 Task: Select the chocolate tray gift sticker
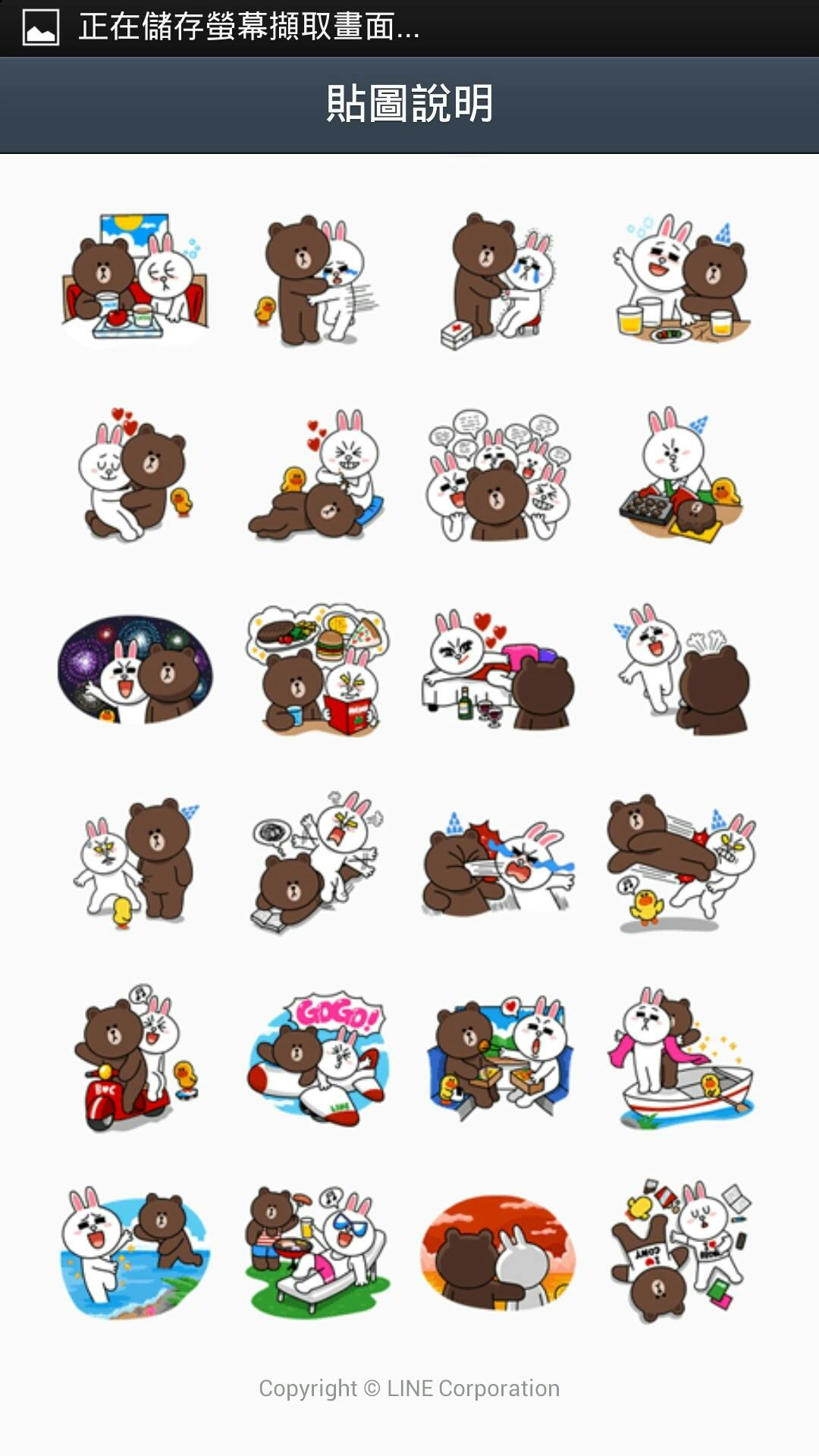tap(681, 475)
